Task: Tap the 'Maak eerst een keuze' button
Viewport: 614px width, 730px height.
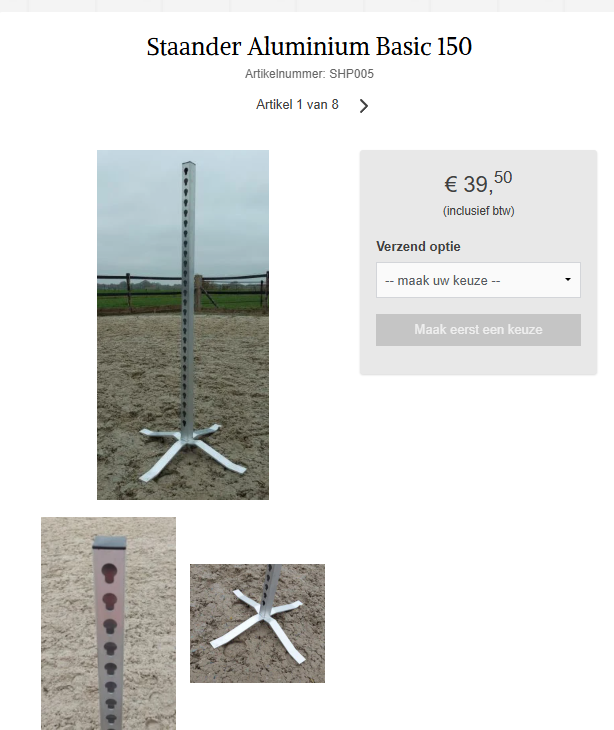Action: 478,330
